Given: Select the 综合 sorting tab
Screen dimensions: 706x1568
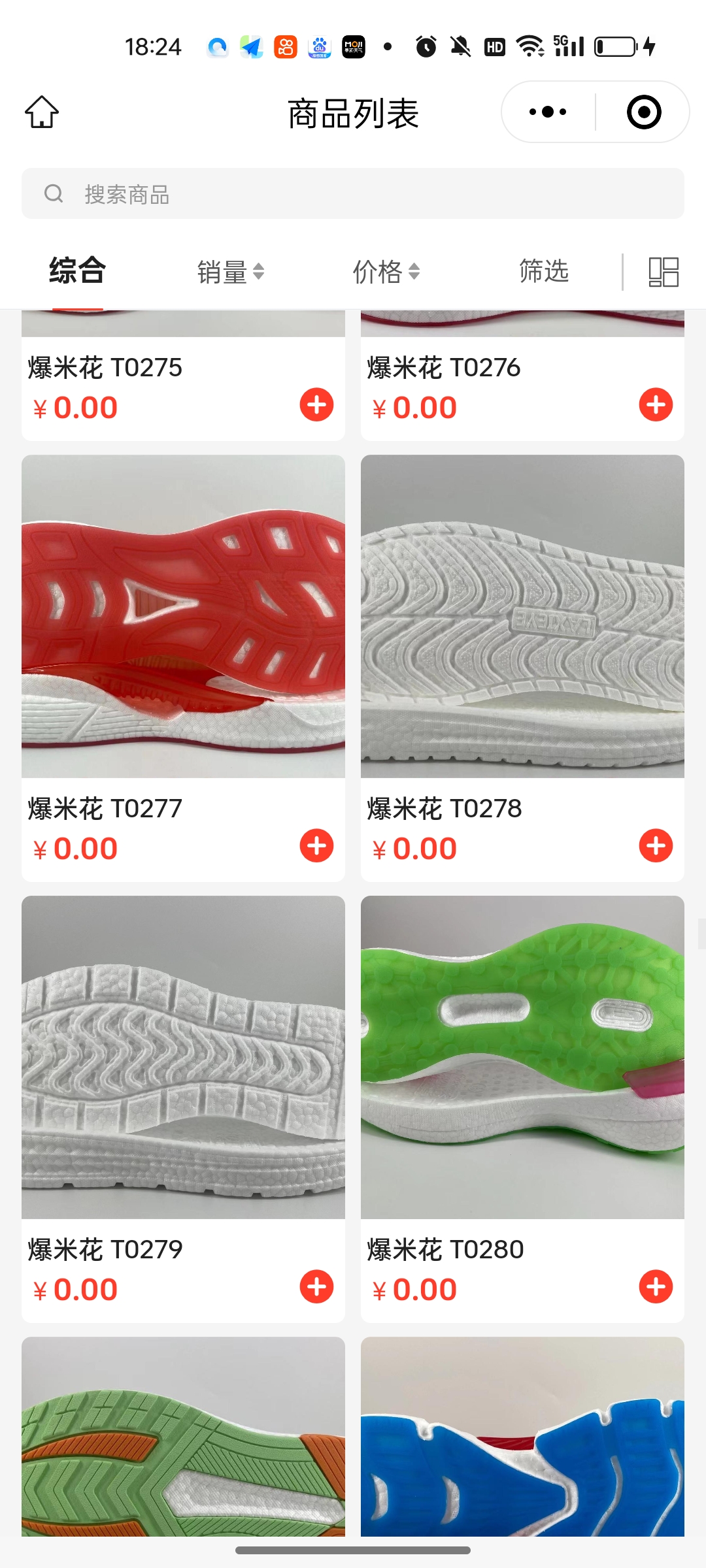Looking at the screenshot, I should (x=77, y=270).
